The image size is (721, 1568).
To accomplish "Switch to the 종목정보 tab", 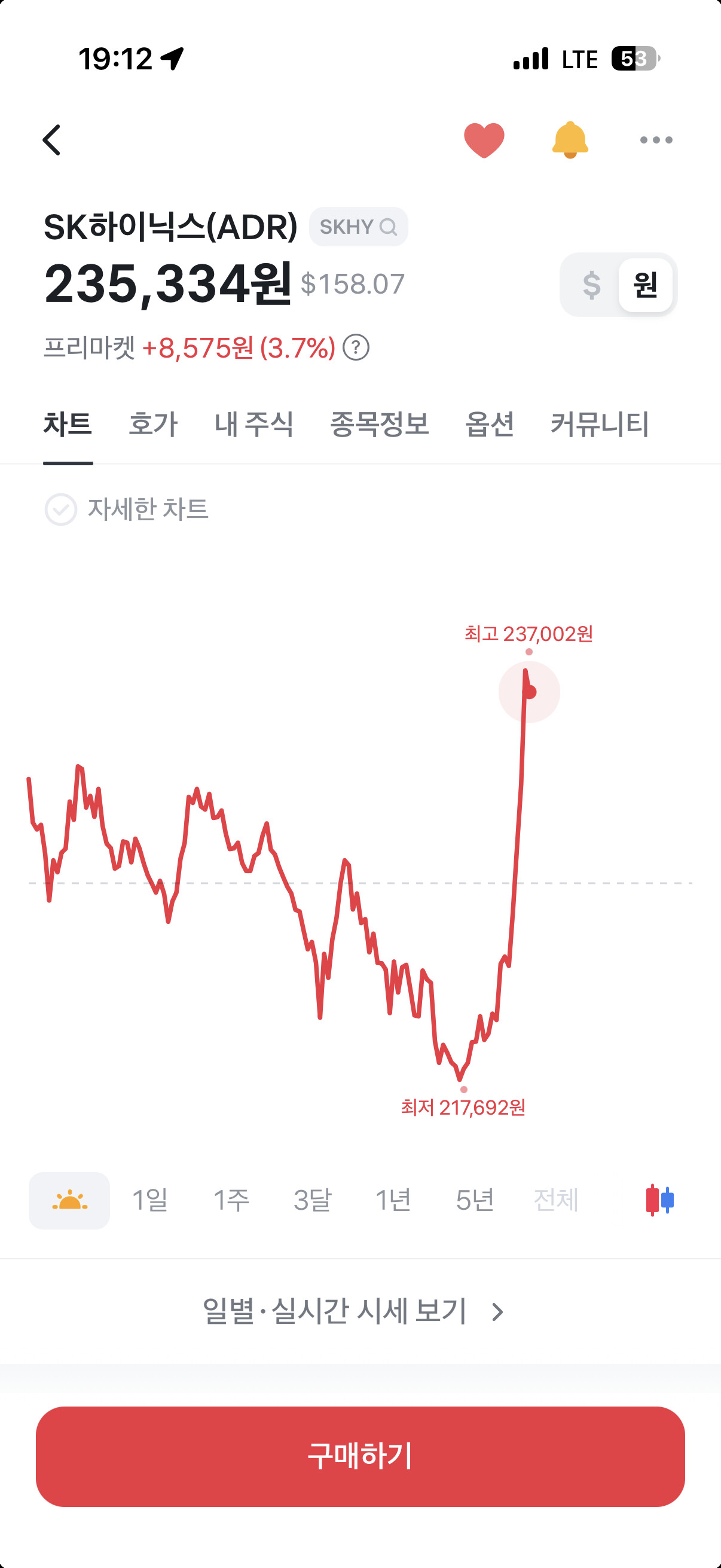I will [379, 423].
